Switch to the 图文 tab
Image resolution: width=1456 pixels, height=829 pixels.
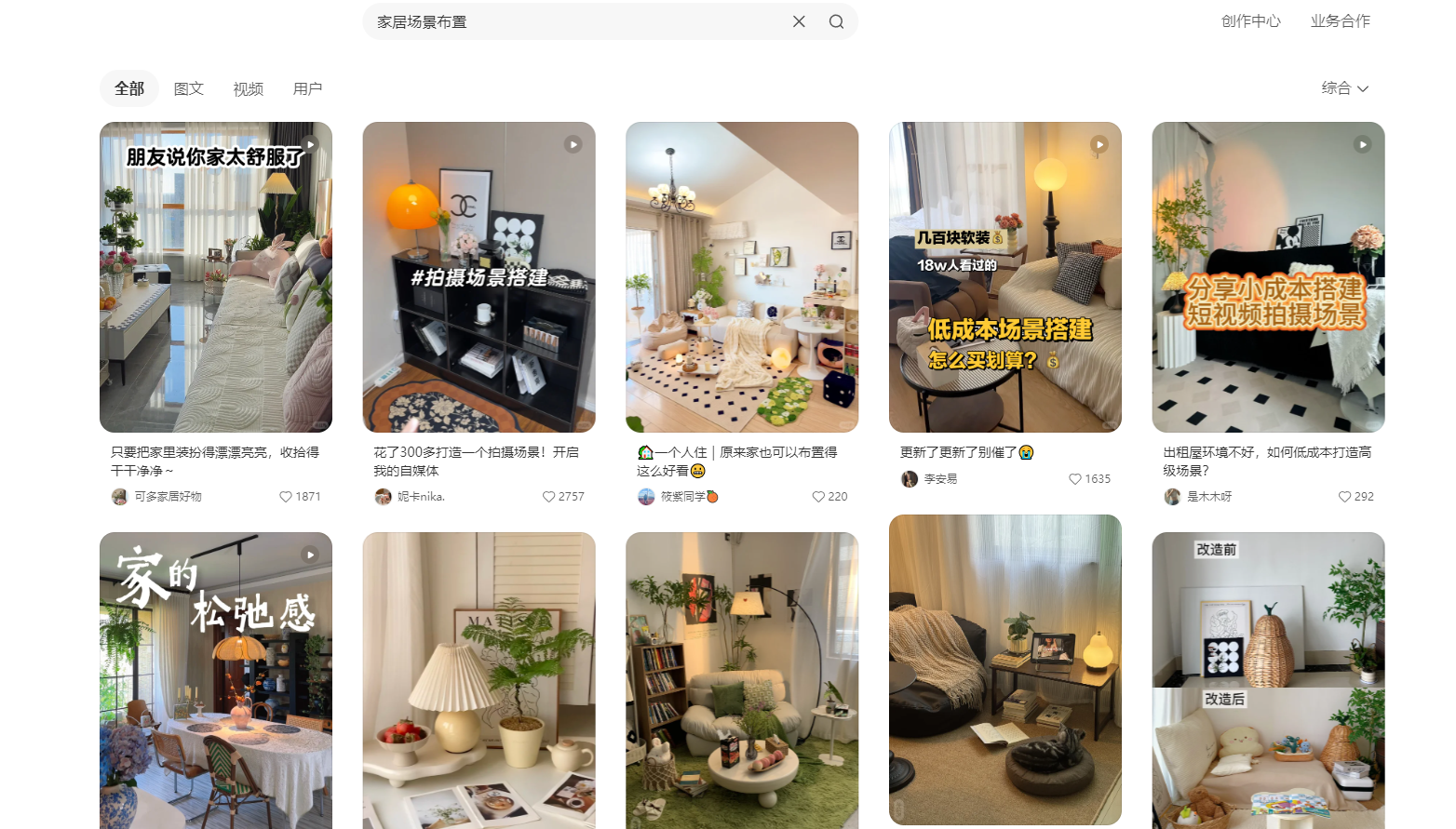pos(189,88)
